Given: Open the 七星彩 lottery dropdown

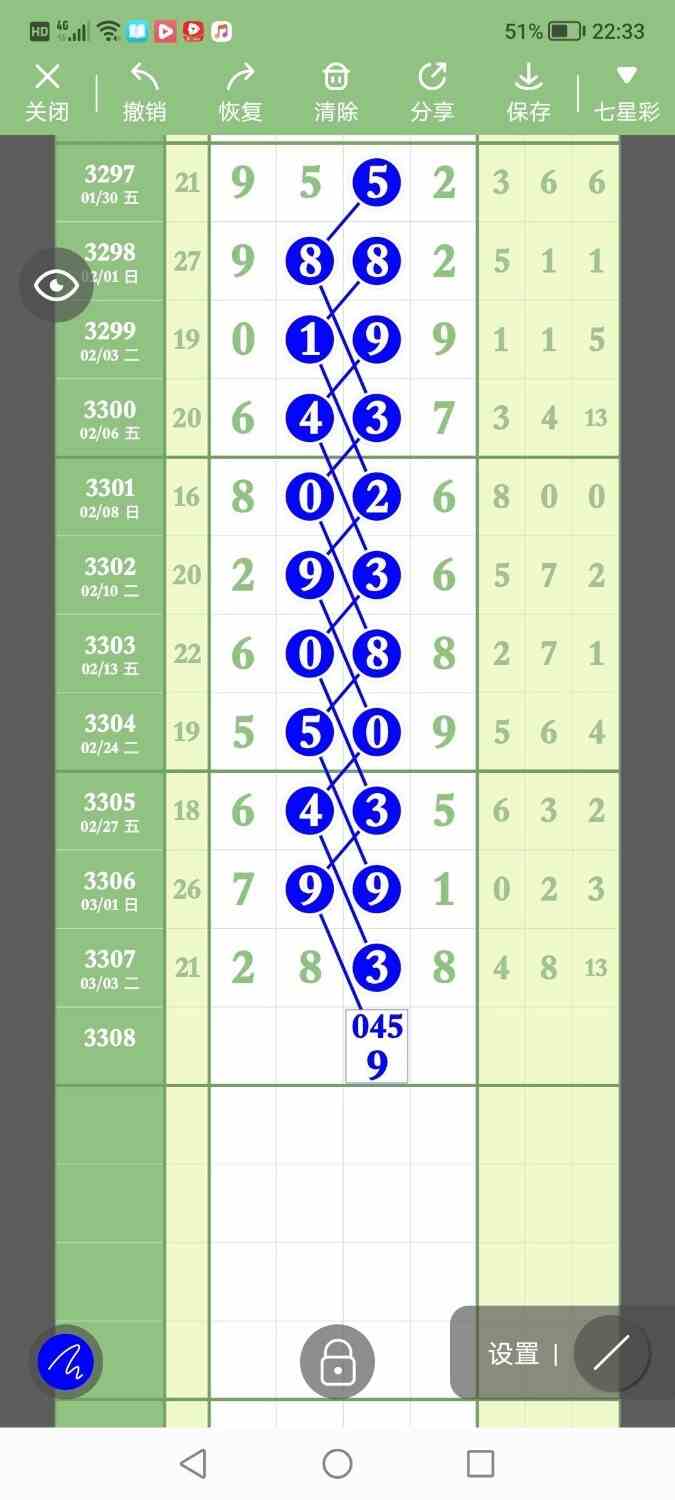Looking at the screenshot, I should pos(627,92).
